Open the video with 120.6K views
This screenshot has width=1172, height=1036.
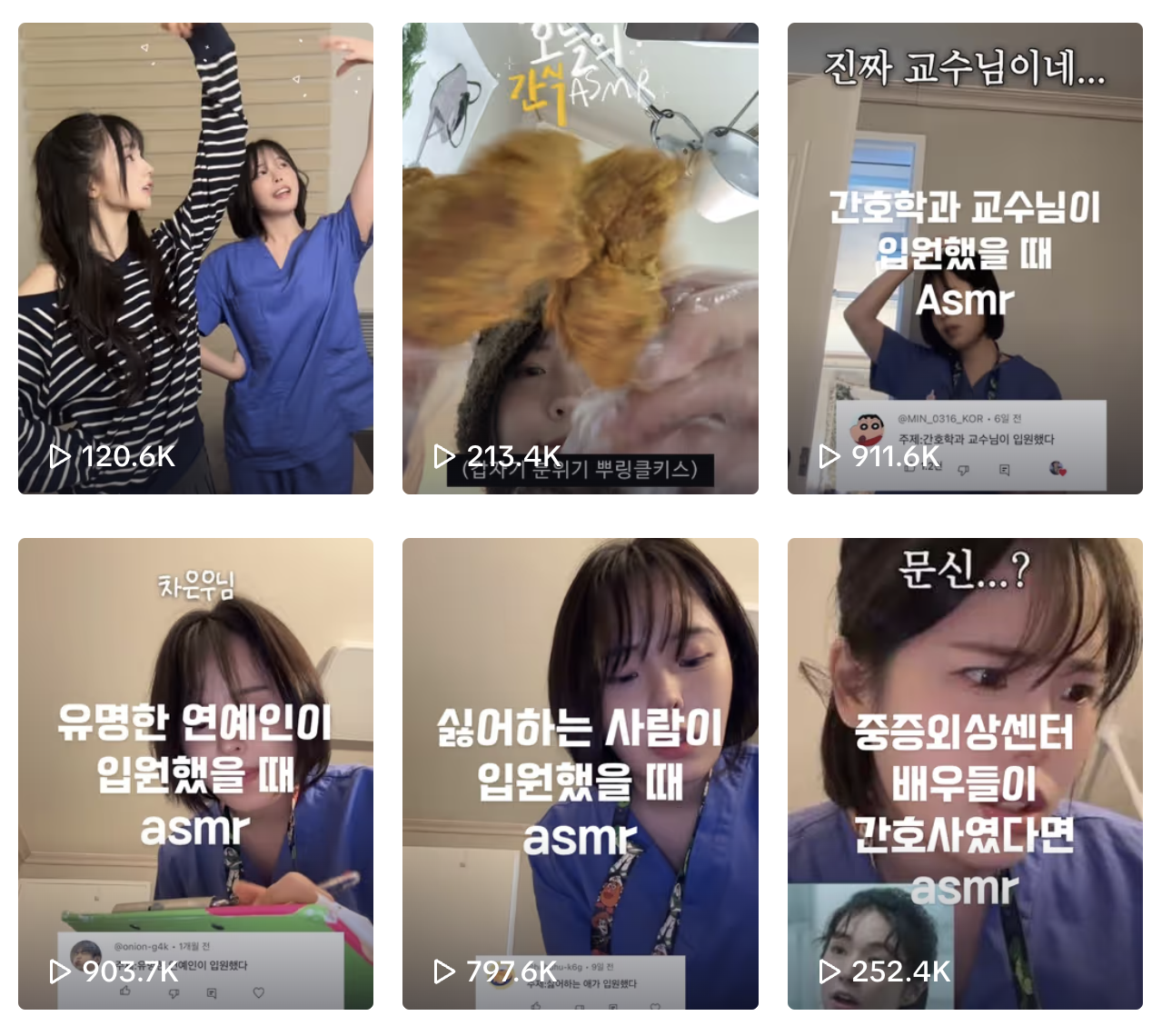[x=195, y=258]
